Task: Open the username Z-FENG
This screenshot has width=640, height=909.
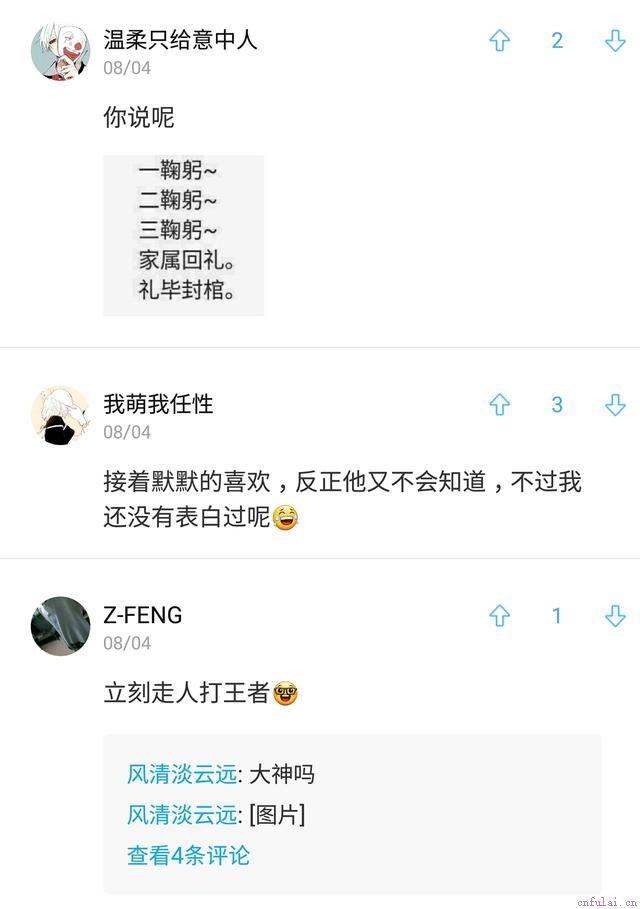Action: coord(143,615)
